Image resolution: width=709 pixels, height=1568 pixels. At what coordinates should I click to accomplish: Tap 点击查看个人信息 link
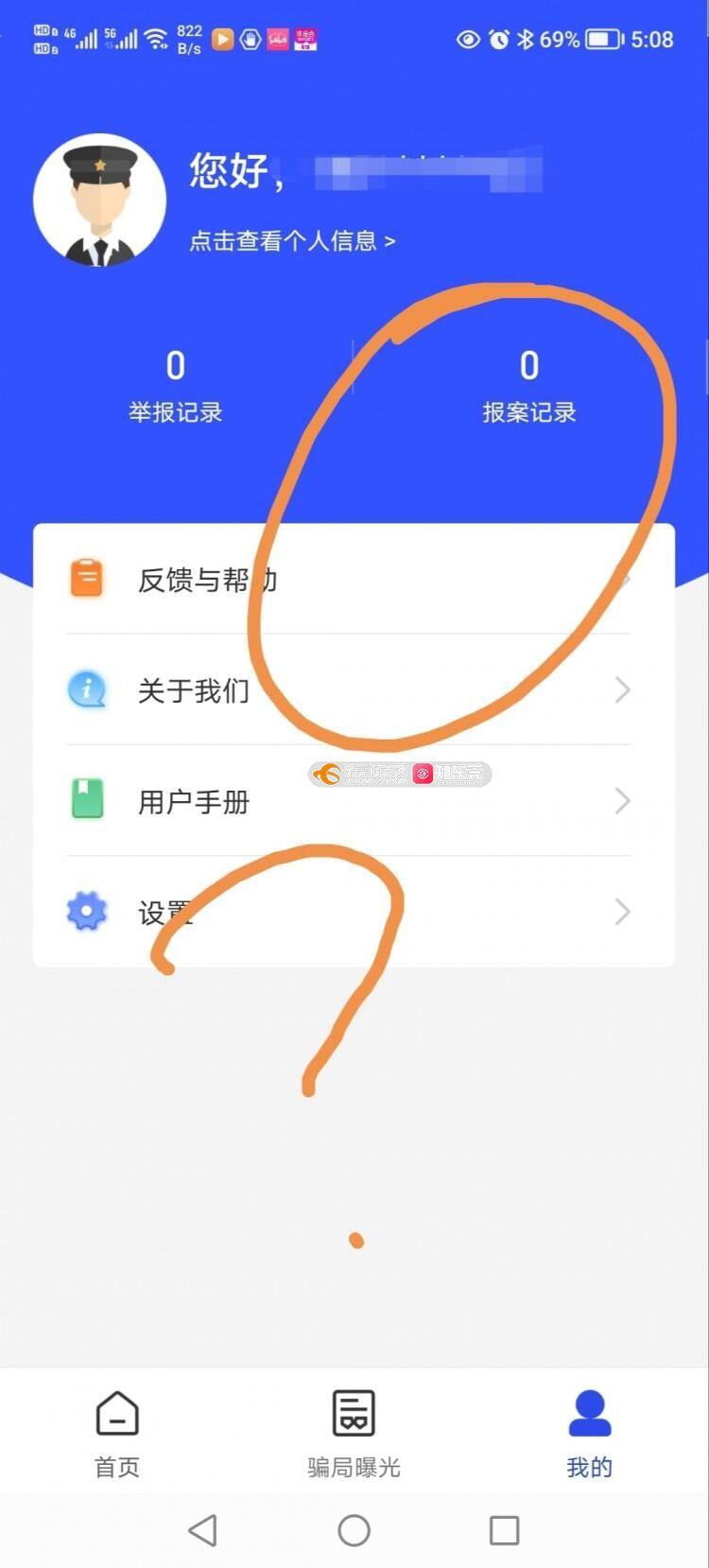(292, 241)
